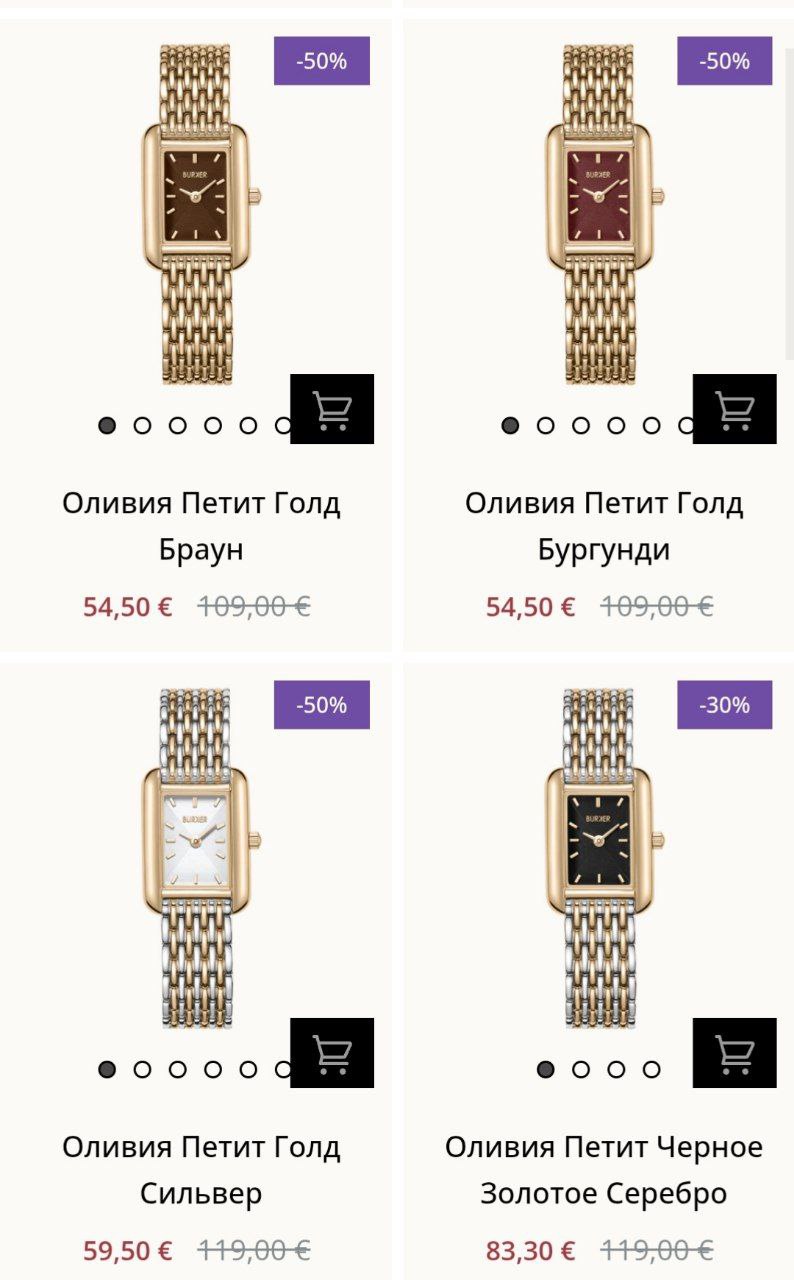The height and width of the screenshot is (1280, 794).
Task: Open Оливия Петит Голд Сильвер watch image
Action: click(198, 857)
